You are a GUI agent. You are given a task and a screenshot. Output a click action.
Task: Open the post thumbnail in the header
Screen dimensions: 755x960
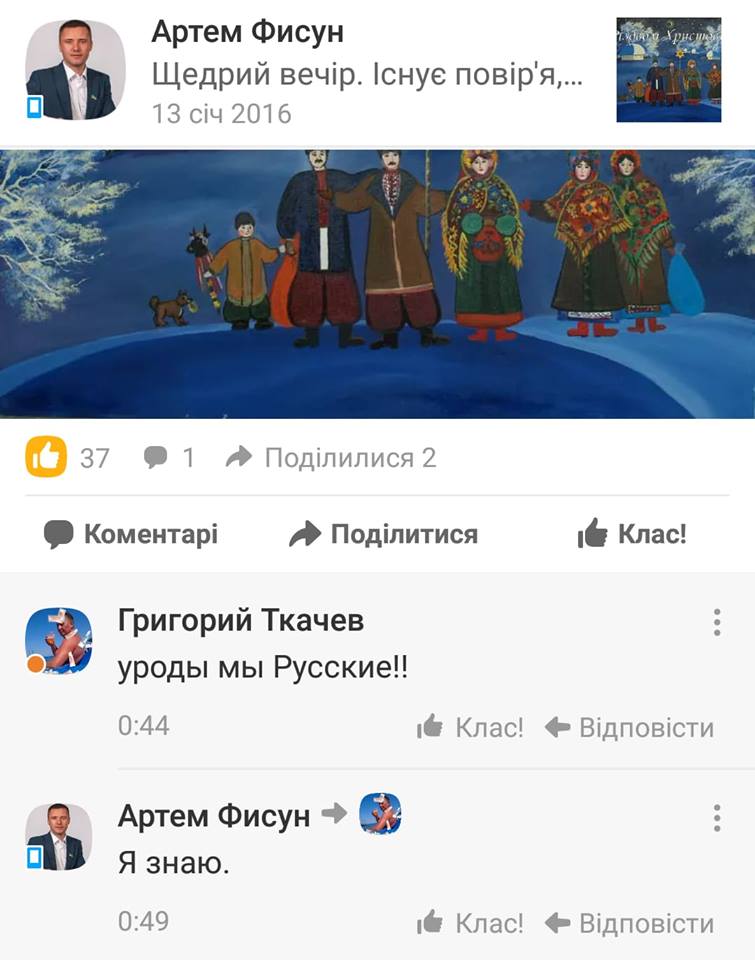[668, 70]
